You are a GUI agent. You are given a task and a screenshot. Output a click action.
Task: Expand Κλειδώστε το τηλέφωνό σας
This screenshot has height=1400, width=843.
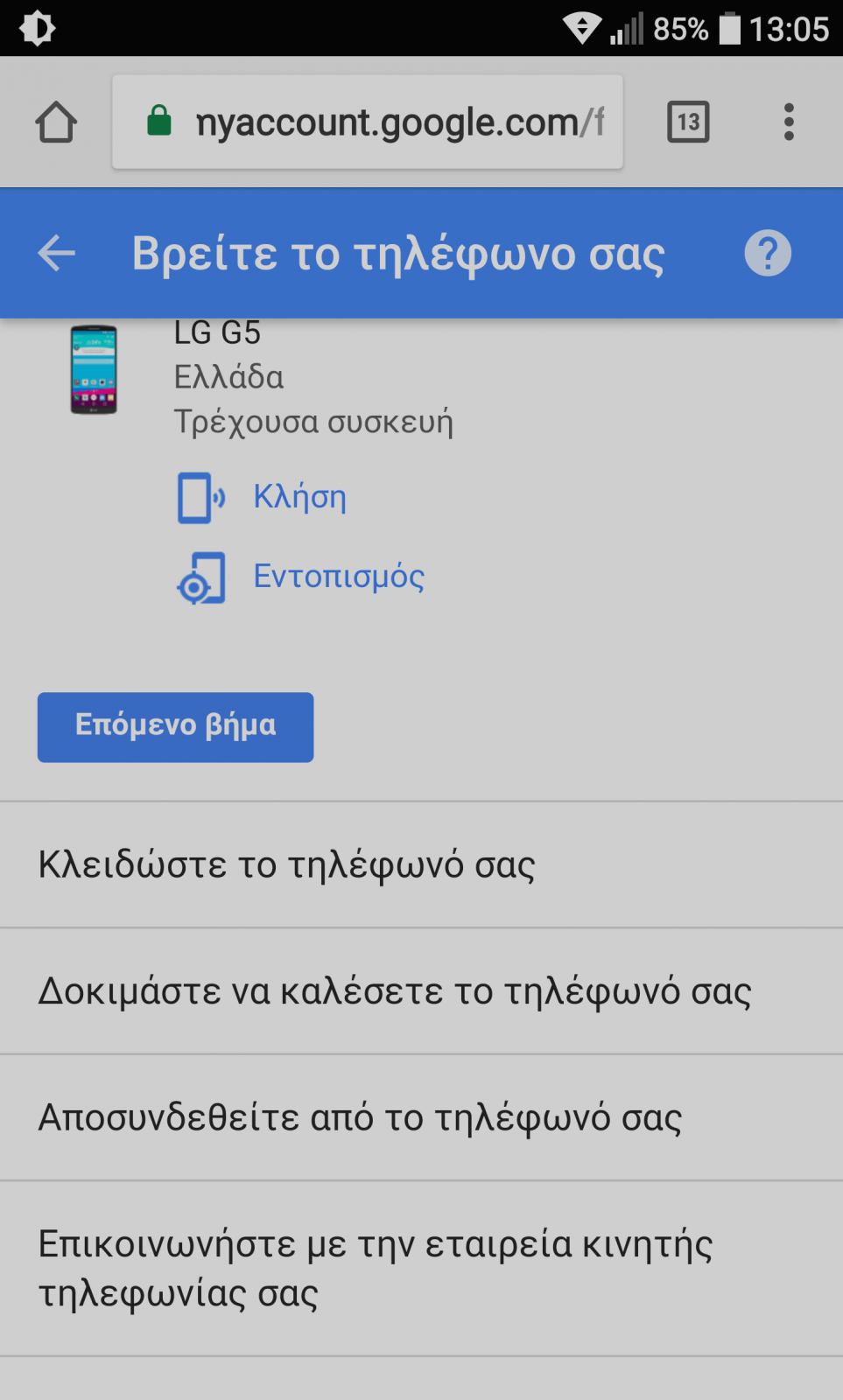pyautogui.click(x=421, y=864)
